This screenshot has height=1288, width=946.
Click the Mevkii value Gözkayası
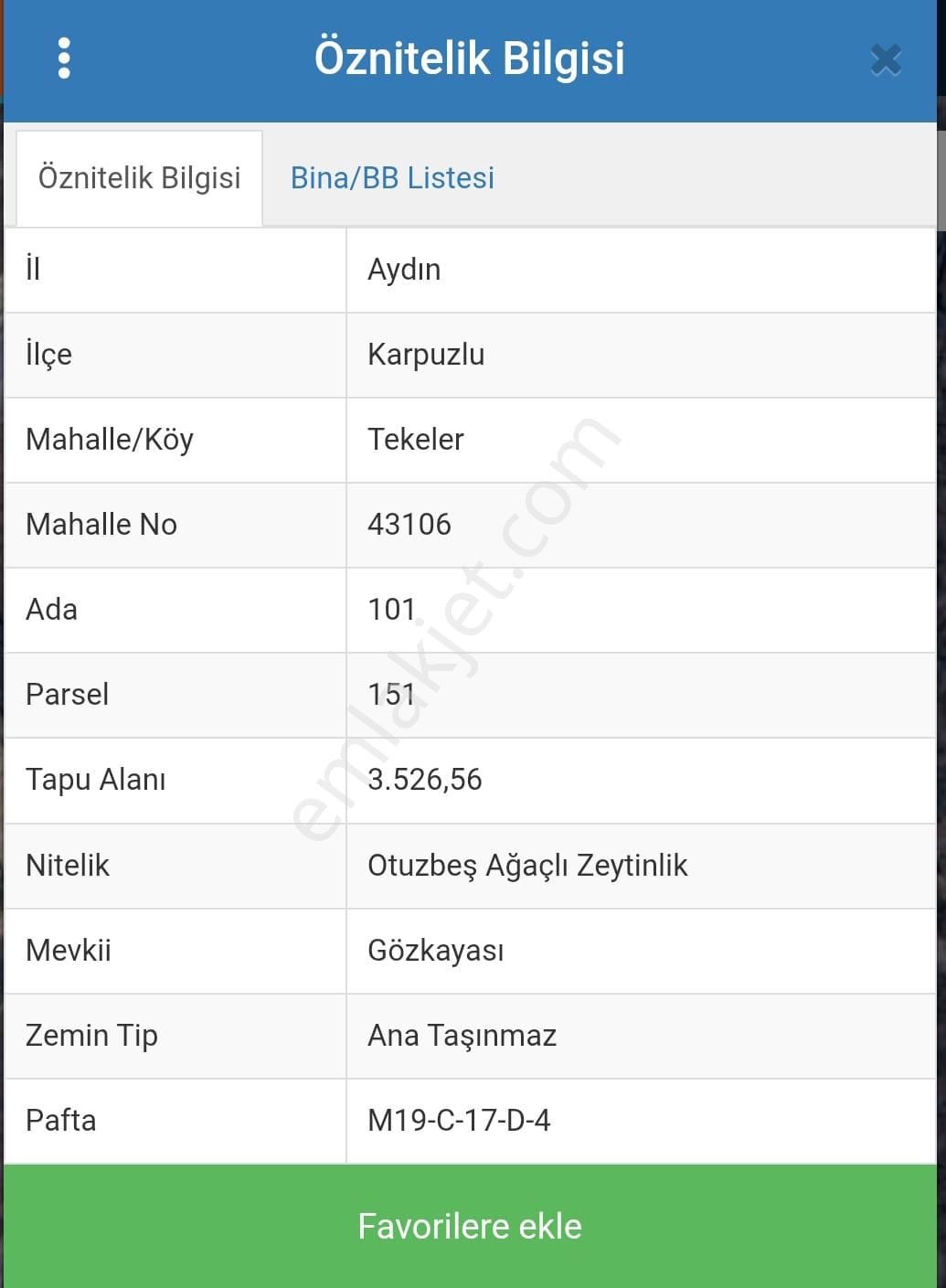[x=436, y=951]
